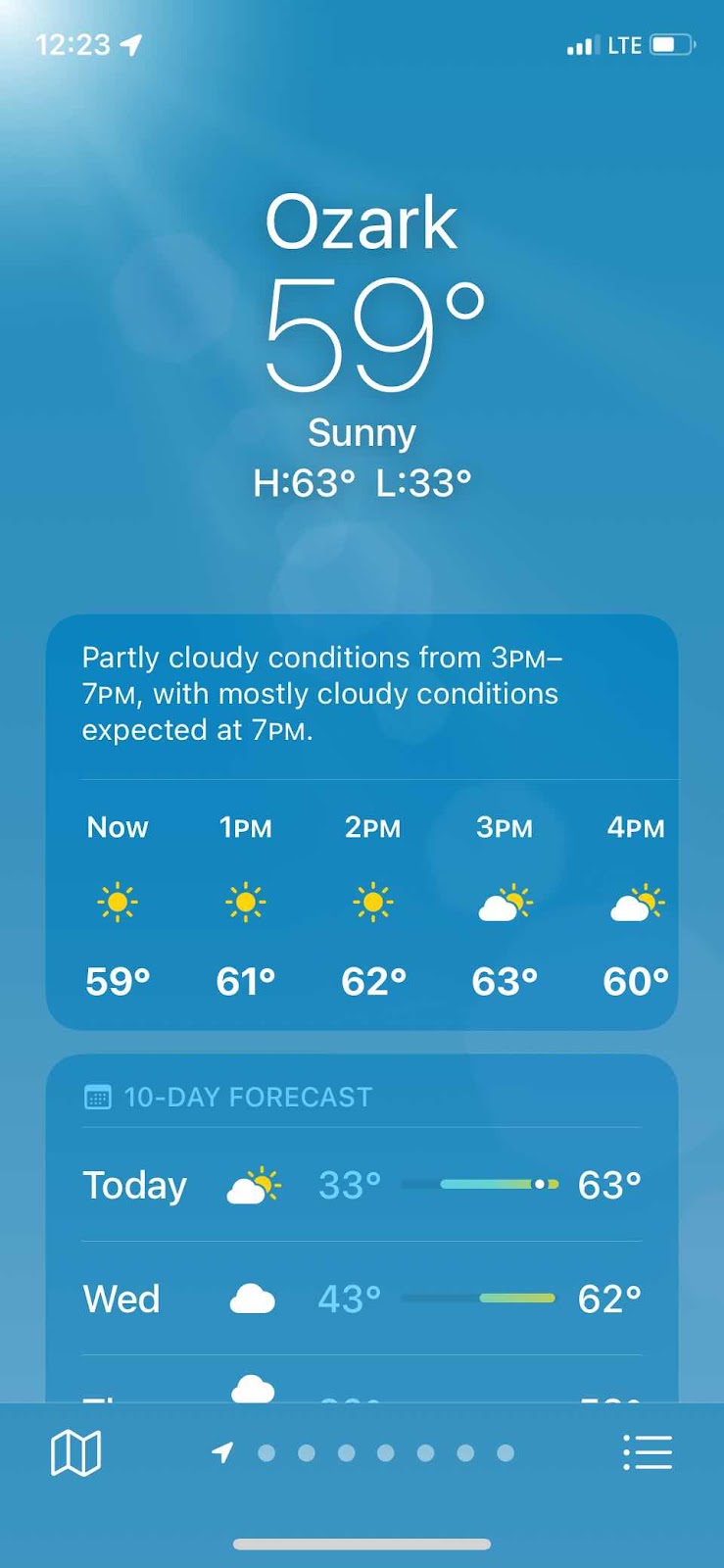
Task: Open the weather map
Action: (x=75, y=1452)
